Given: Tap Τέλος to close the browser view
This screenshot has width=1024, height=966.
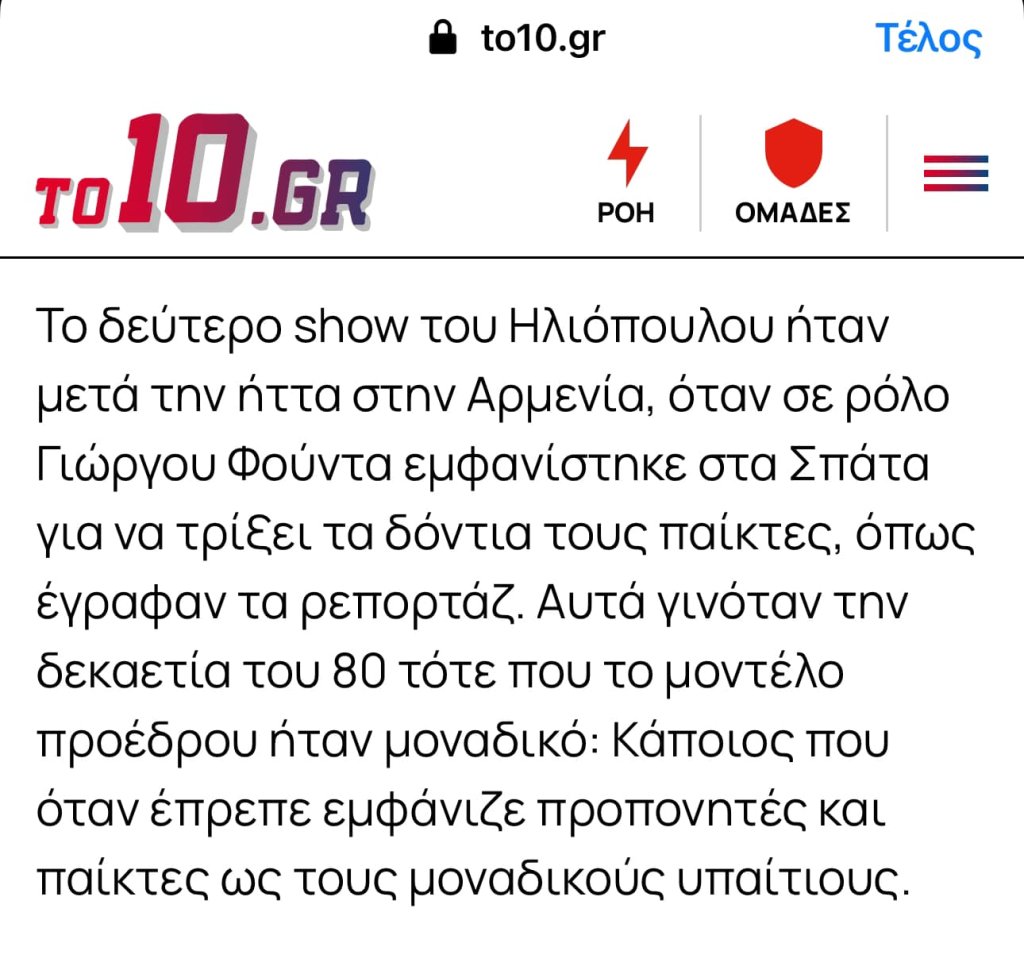Looking at the screenshot, I should click(x=928, y=39).
